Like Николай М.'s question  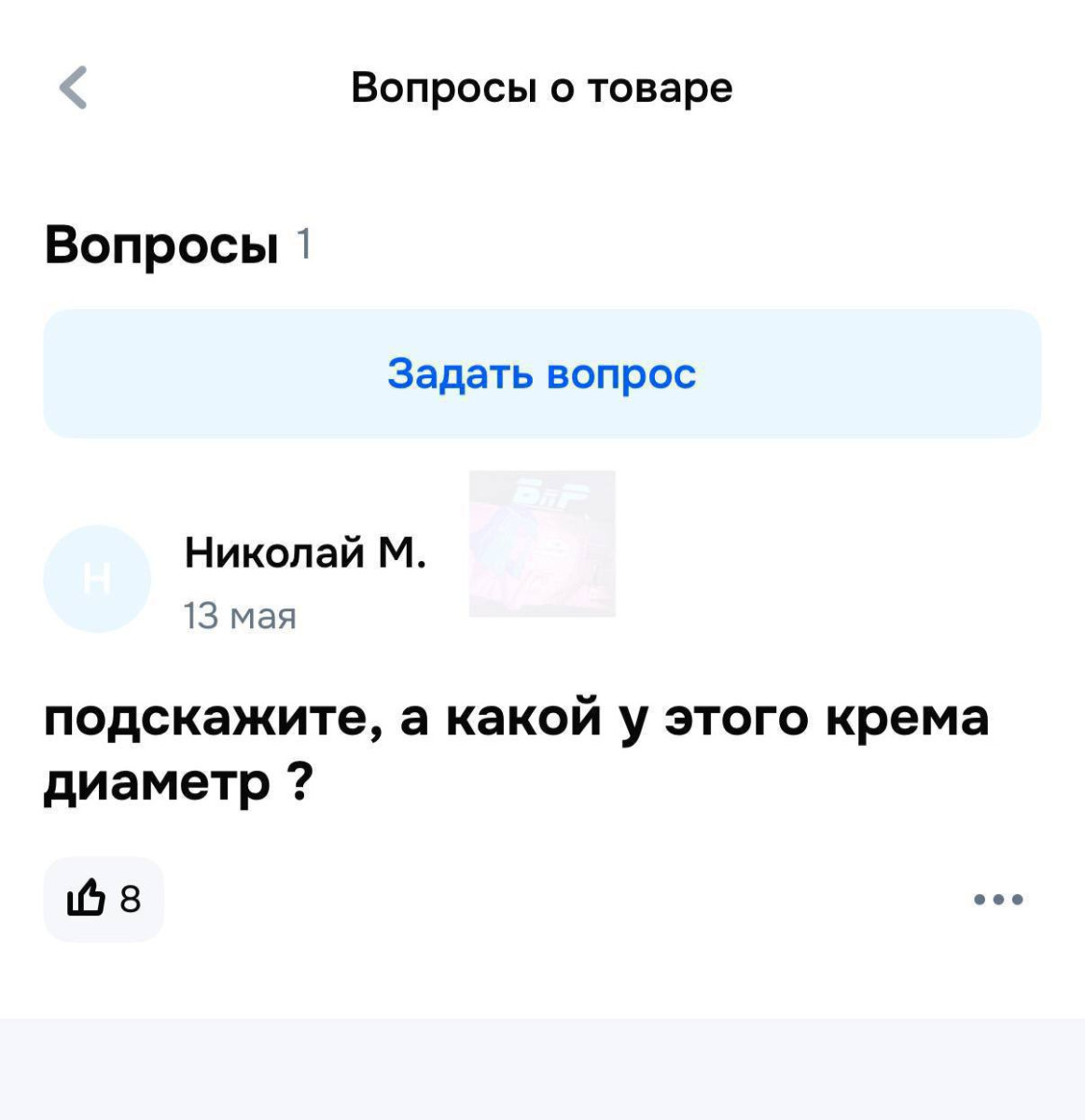coord(104,899)
